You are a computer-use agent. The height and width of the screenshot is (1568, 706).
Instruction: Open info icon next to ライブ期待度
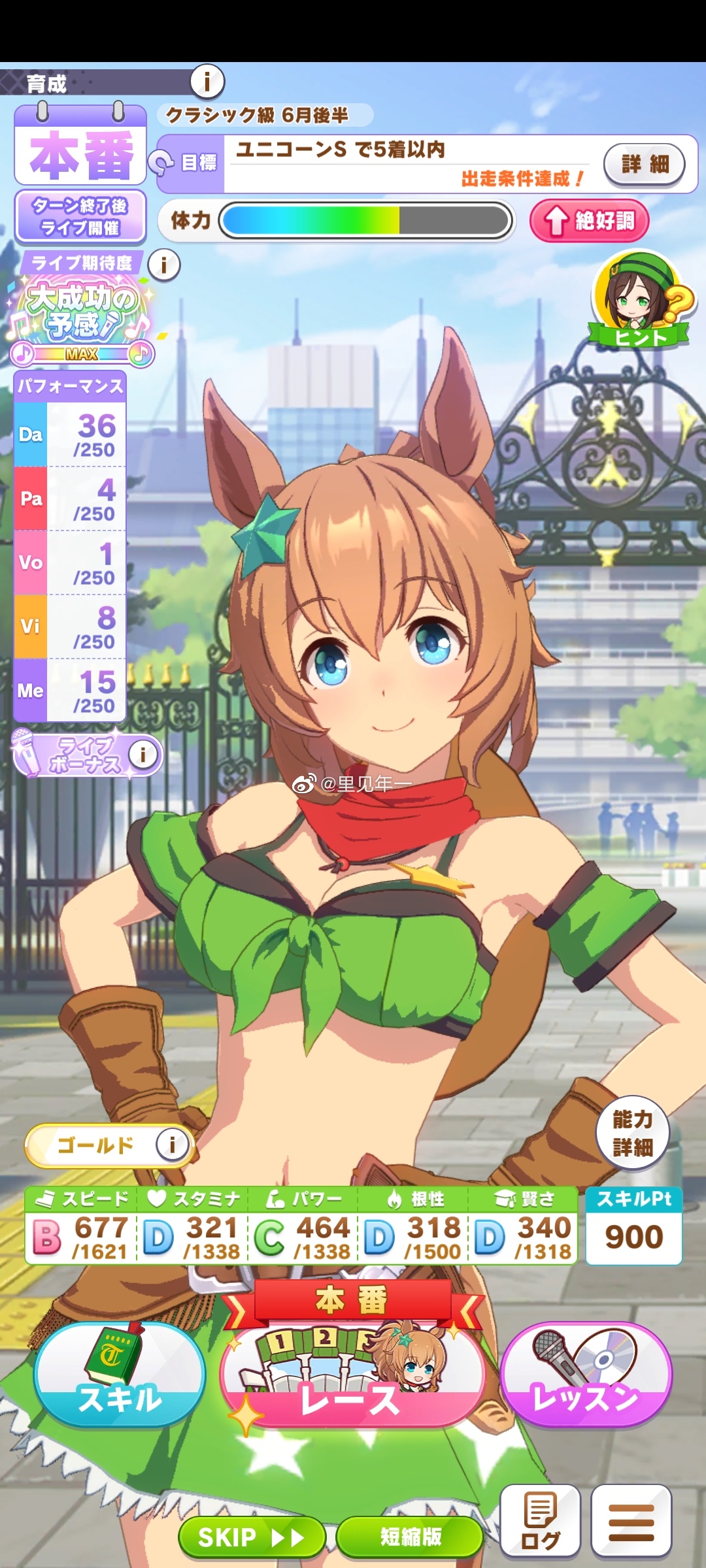tap(164, 265)
